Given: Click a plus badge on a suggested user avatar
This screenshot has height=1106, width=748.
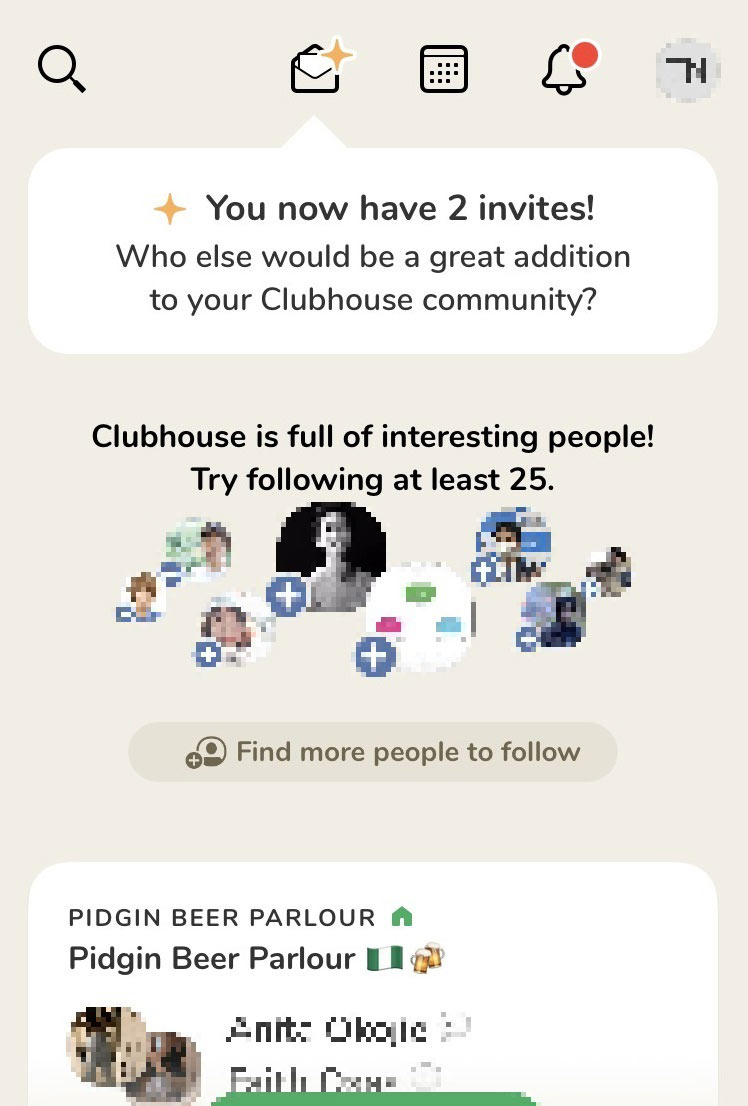Looking at the screenshot, I should [x=287, y=594].
